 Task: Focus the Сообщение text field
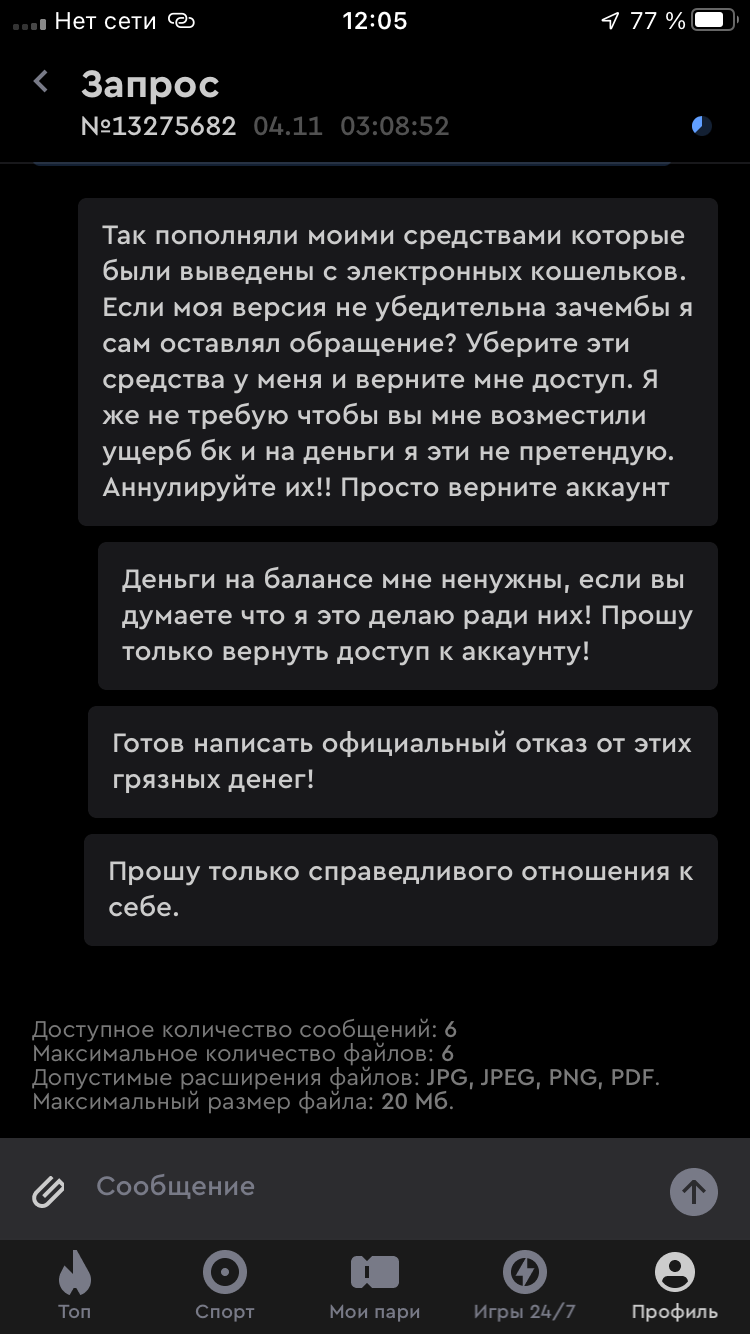pyautogui.click(x=370, y=1187)
